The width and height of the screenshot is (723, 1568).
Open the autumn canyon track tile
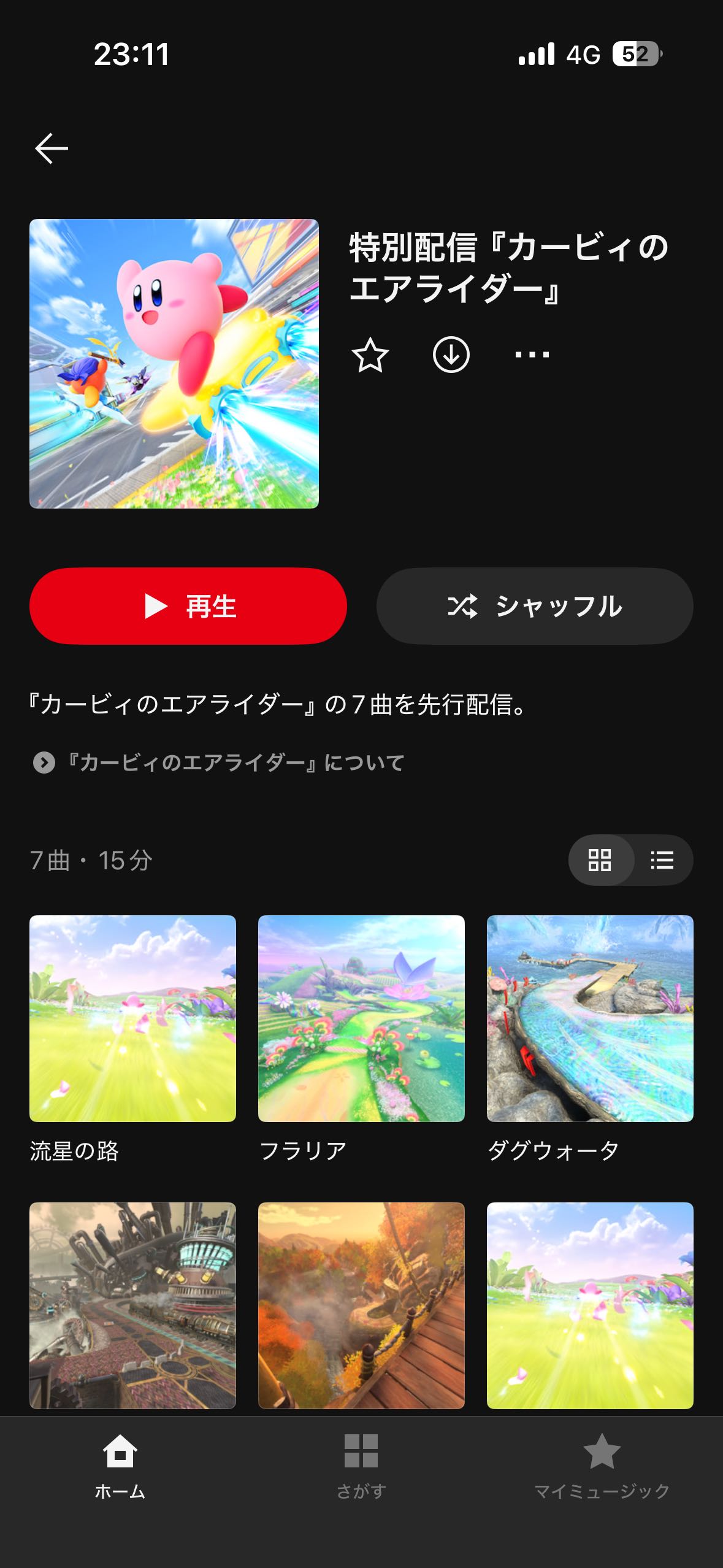pos(361,1305)
